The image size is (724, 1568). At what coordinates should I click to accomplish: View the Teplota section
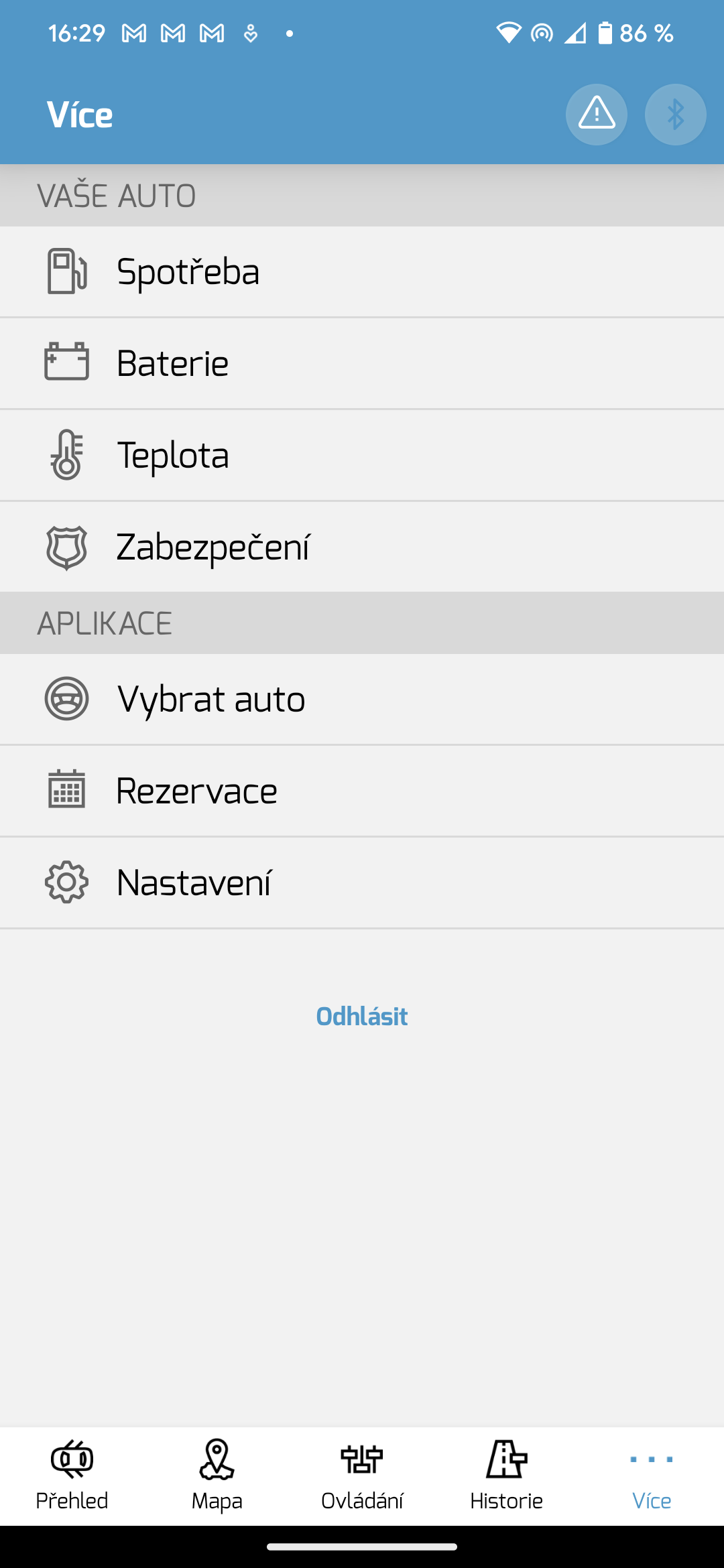362,455
